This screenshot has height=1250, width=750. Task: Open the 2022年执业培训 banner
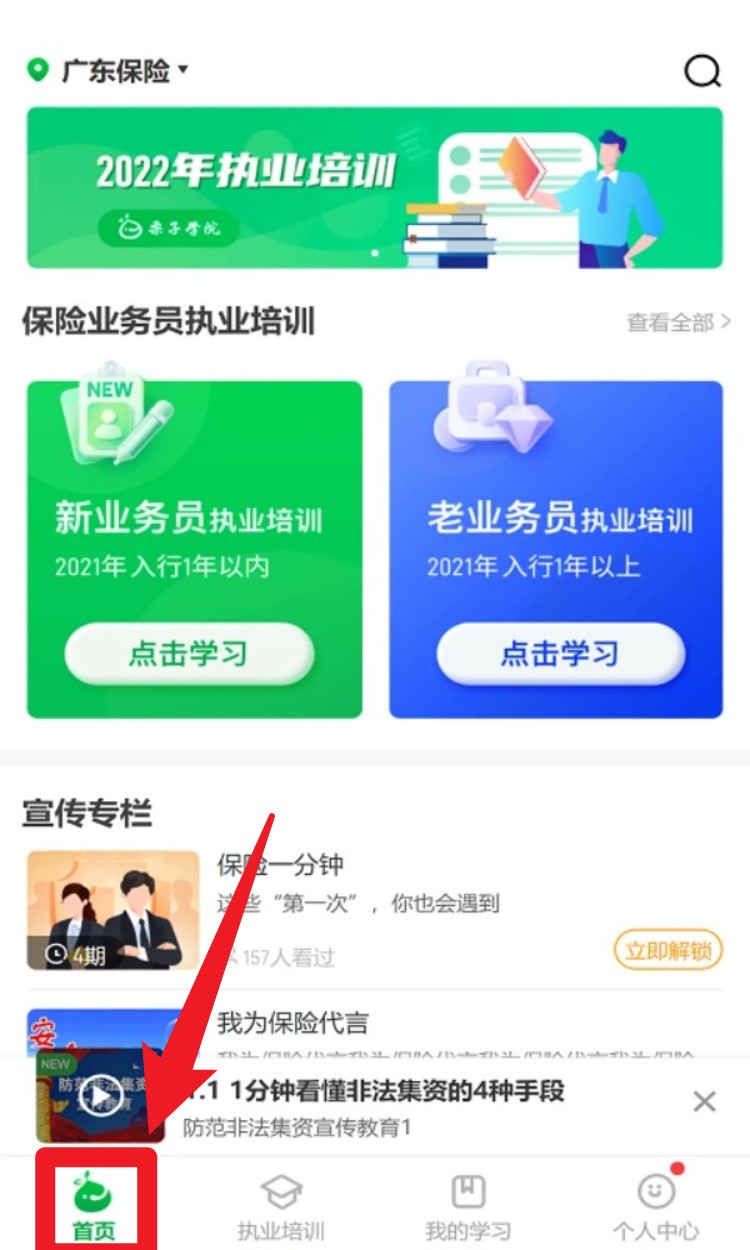[374, 187]
